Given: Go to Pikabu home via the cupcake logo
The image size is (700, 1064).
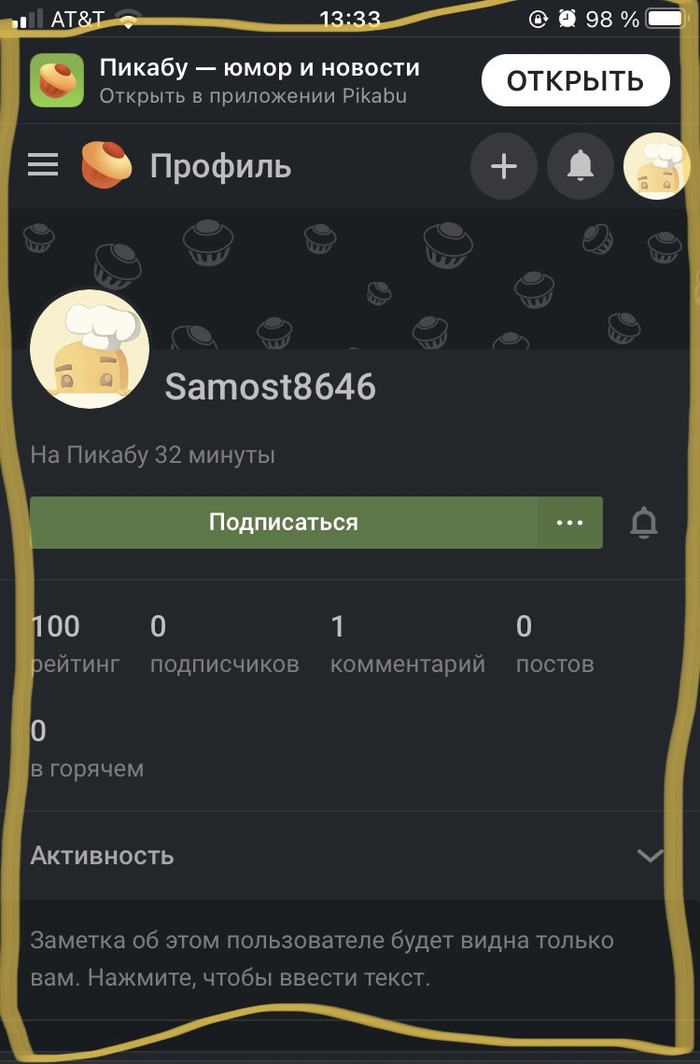Looking at the screenshot, I should [106, 165].
